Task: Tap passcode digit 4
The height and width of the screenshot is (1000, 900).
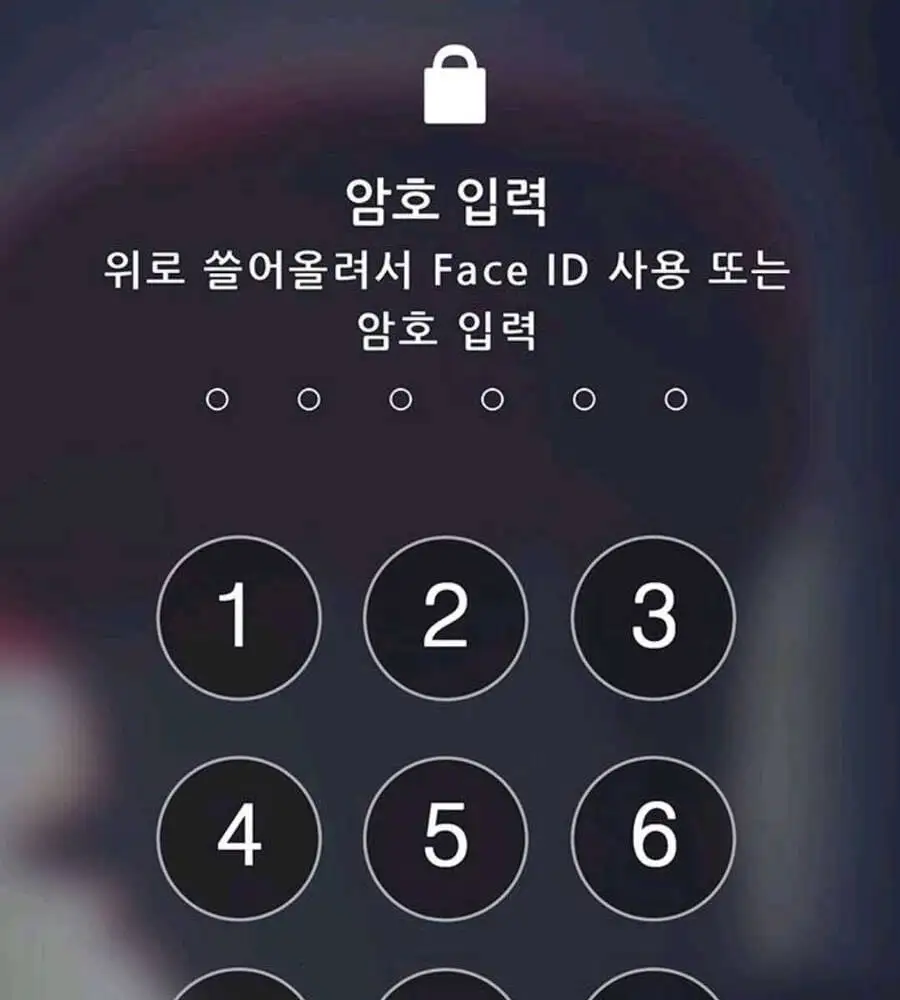Action: tap(239, 837)
